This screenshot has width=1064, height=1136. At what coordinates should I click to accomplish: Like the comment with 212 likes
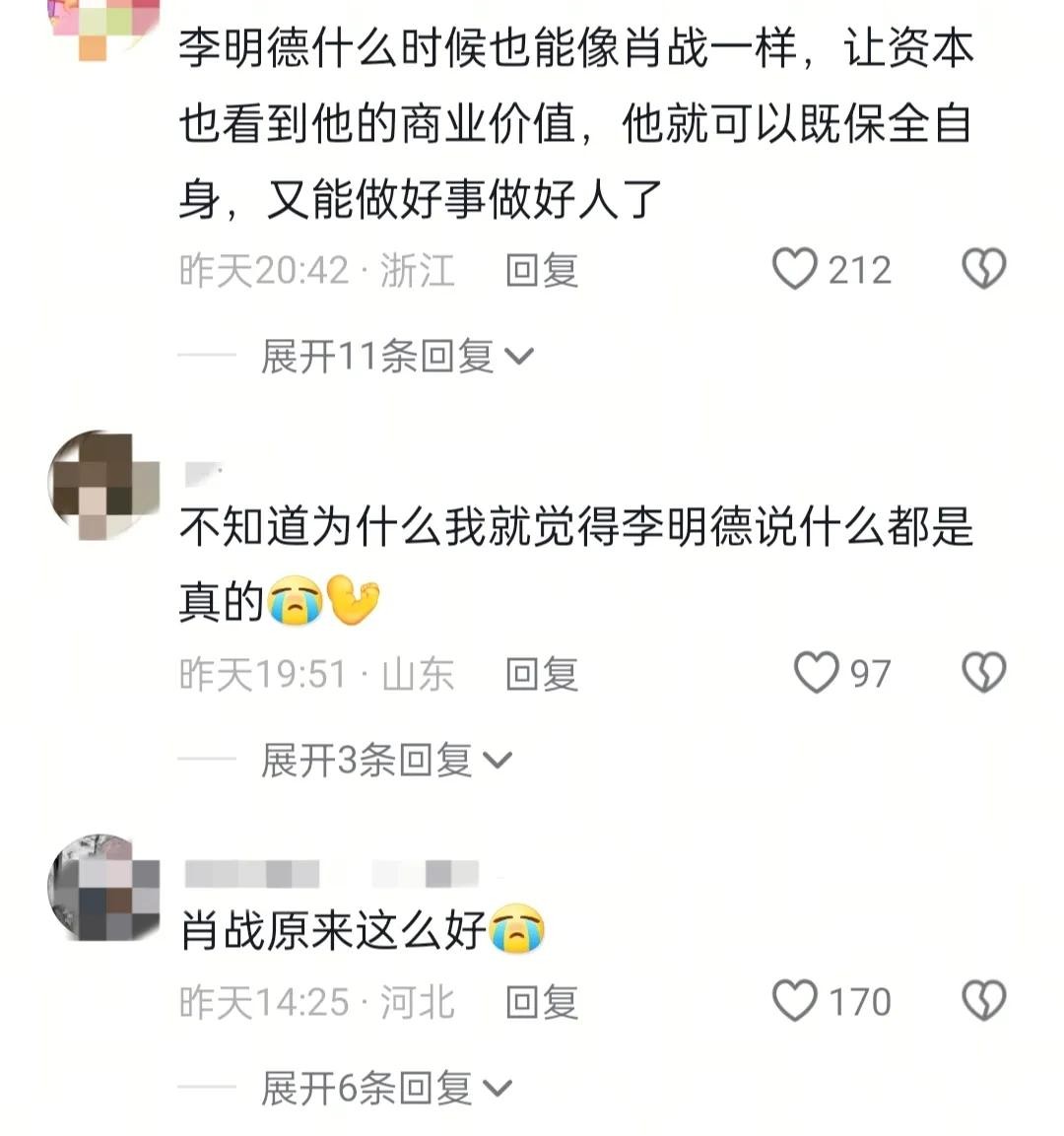[795, 269]
